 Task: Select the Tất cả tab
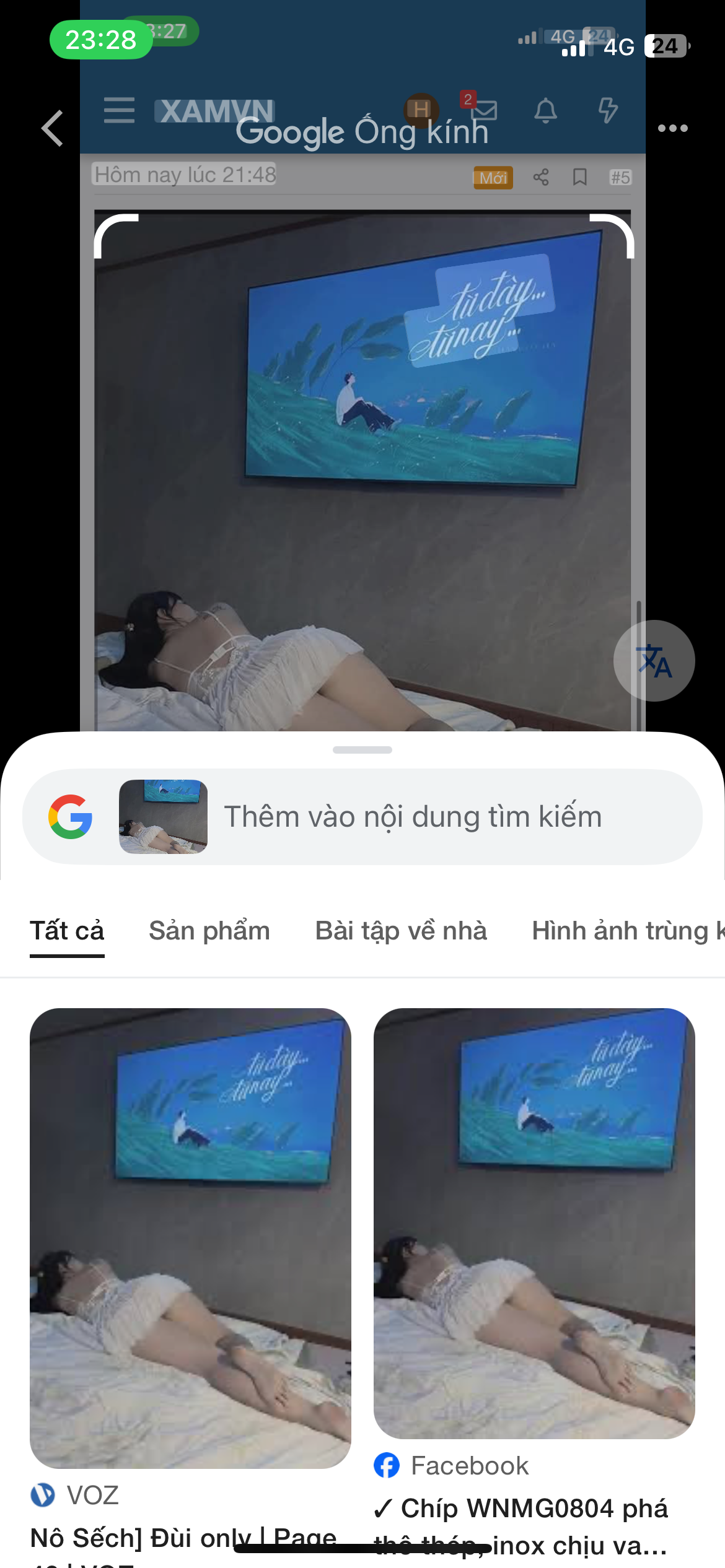click(67, 931)
